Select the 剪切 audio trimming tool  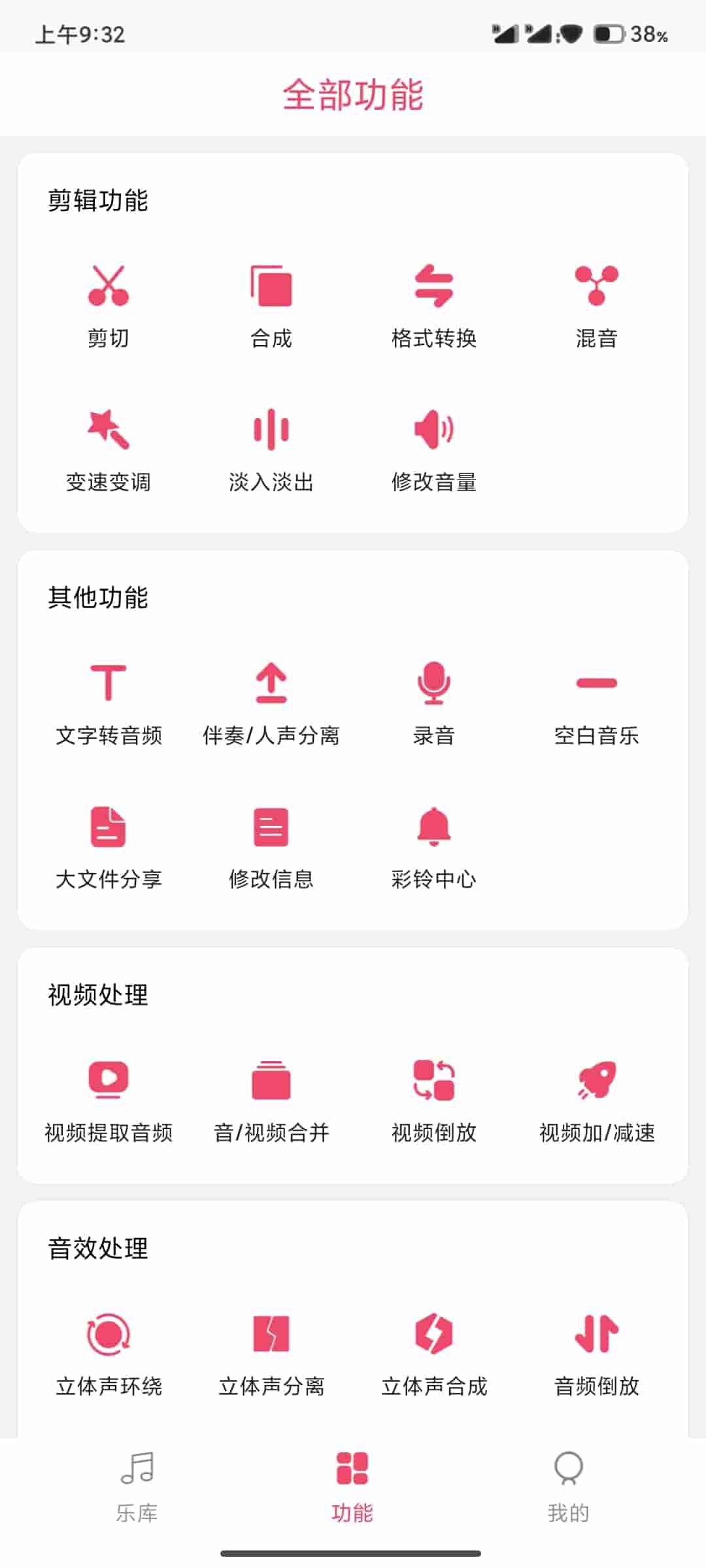point(107,304)
